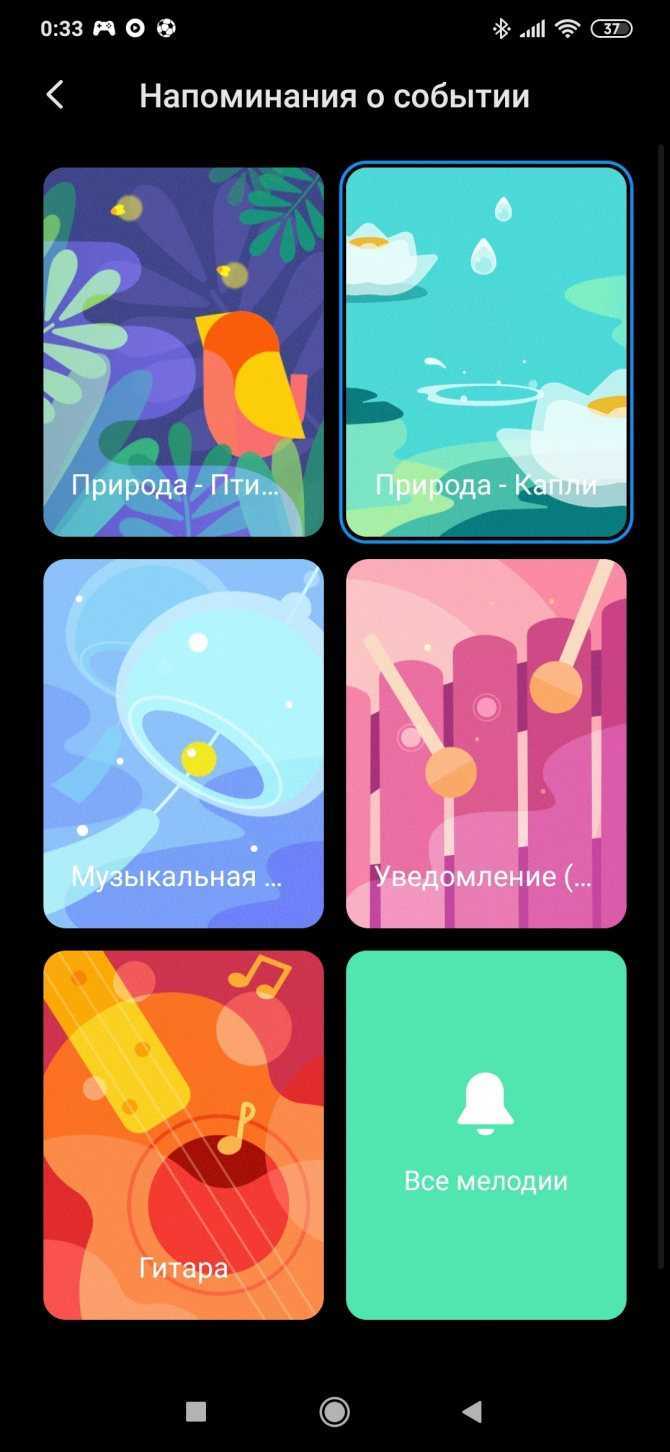Open recent apps with square button
This screenshot has width=670, height=1452.
pos(196,1411)
